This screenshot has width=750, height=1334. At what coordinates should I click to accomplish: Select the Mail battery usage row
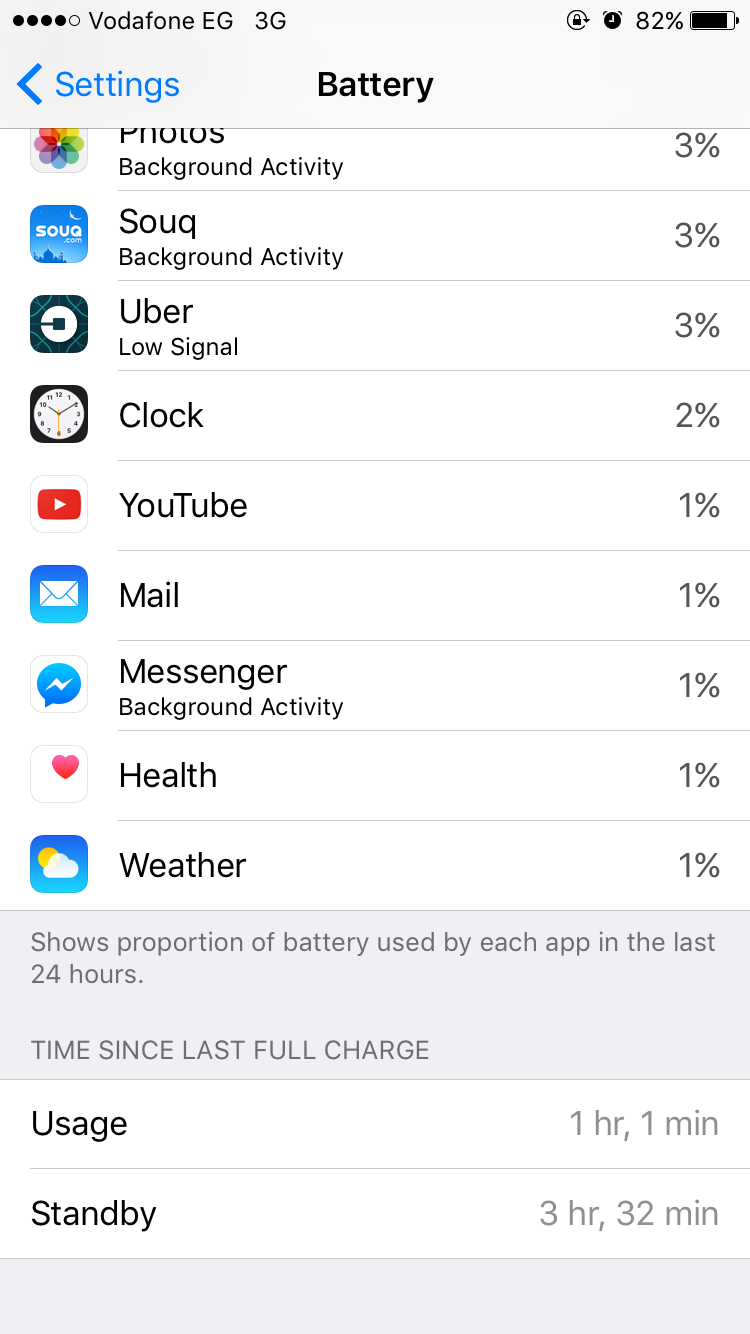pyautogui.click(x=375, y=596)
